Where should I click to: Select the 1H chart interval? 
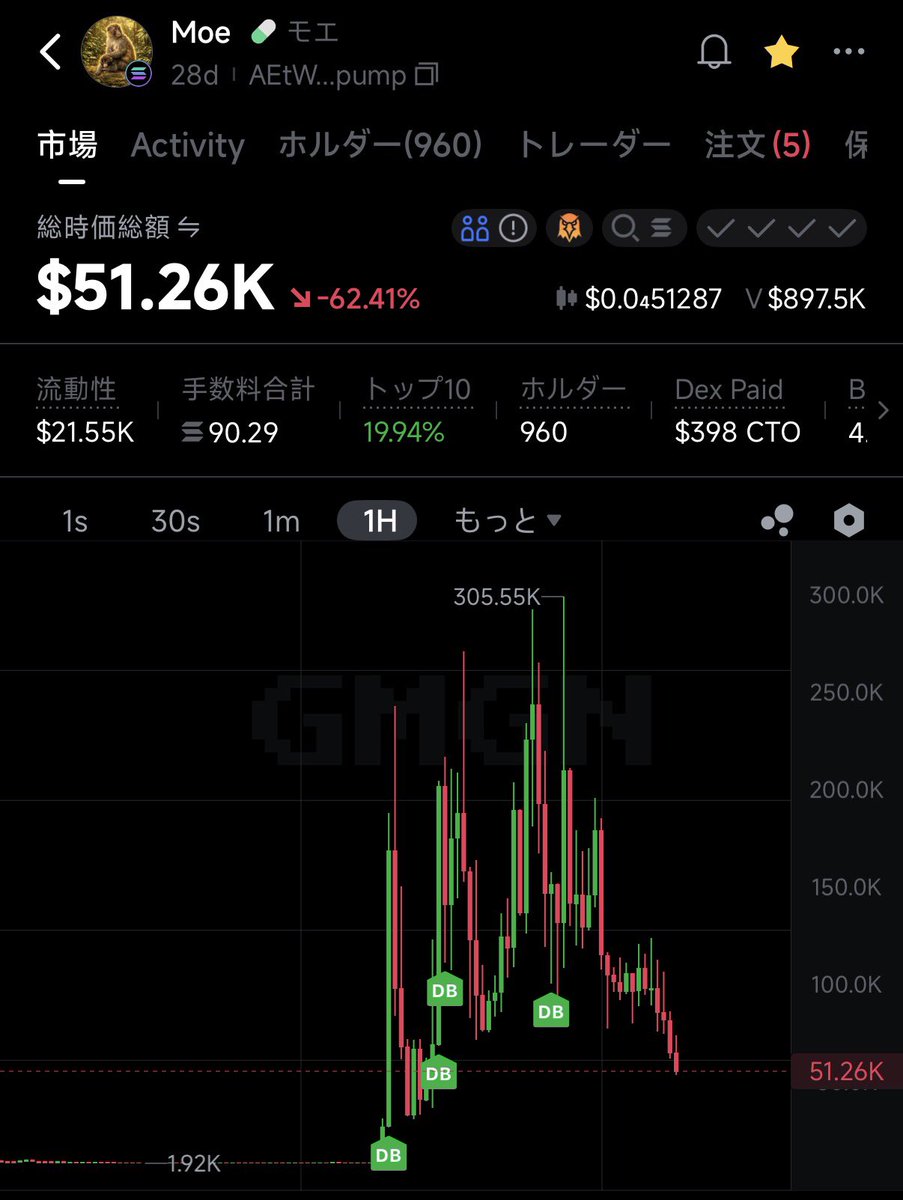click(380, 521)
